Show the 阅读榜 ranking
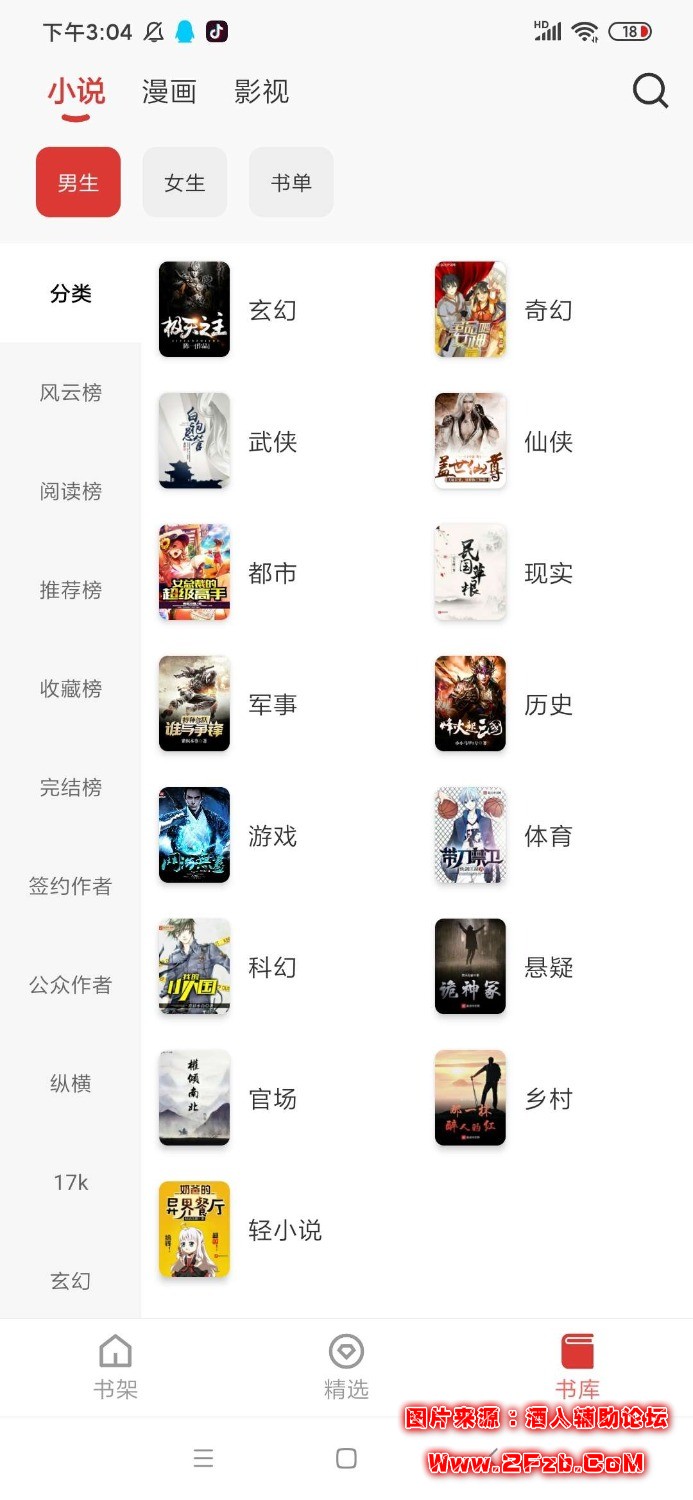The width and height of the screenshot is (693, 1500). click(x=71, y=492)
